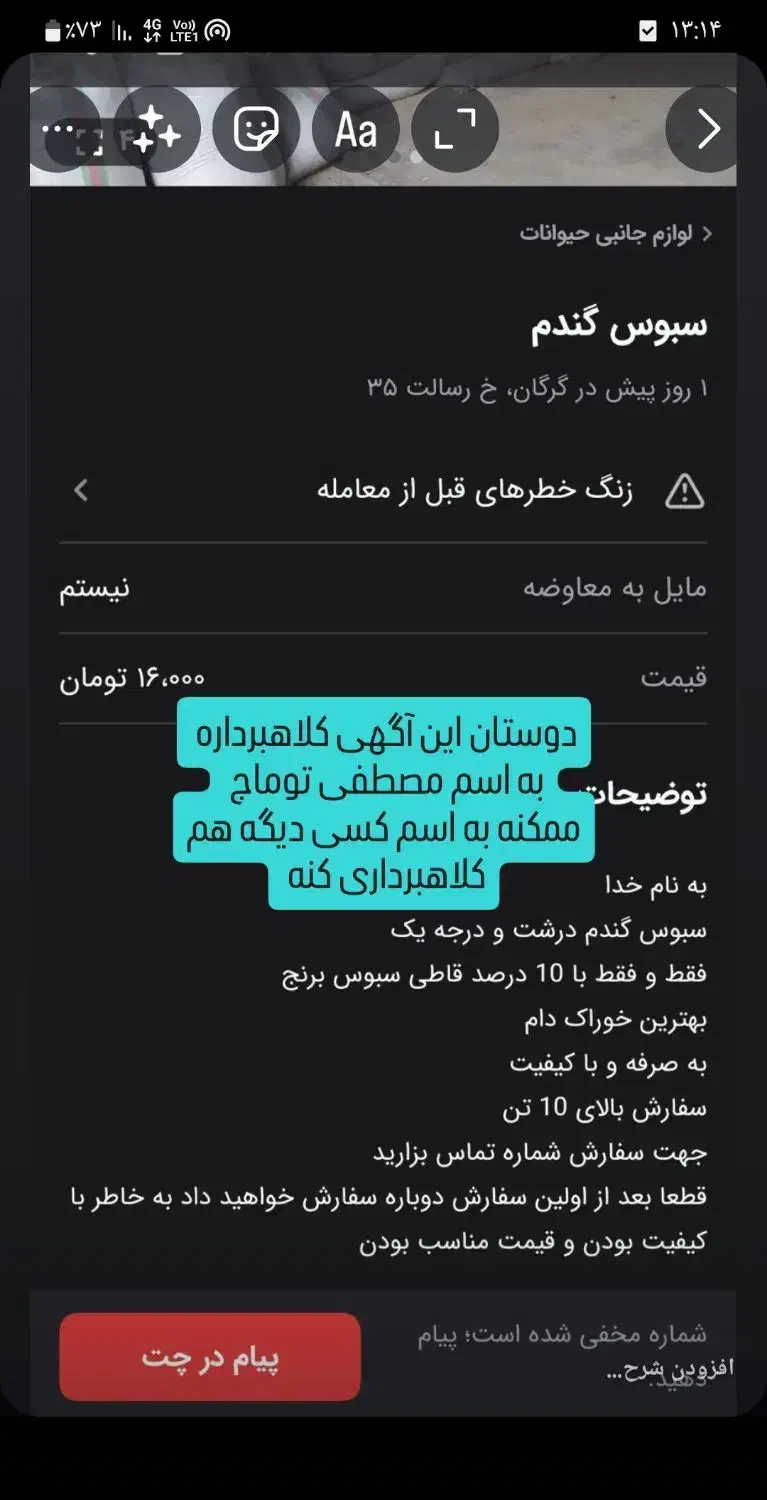Open the layout/crop tool
The height and width of the screenshot is (1500, 767).
[x=455, y=128]
